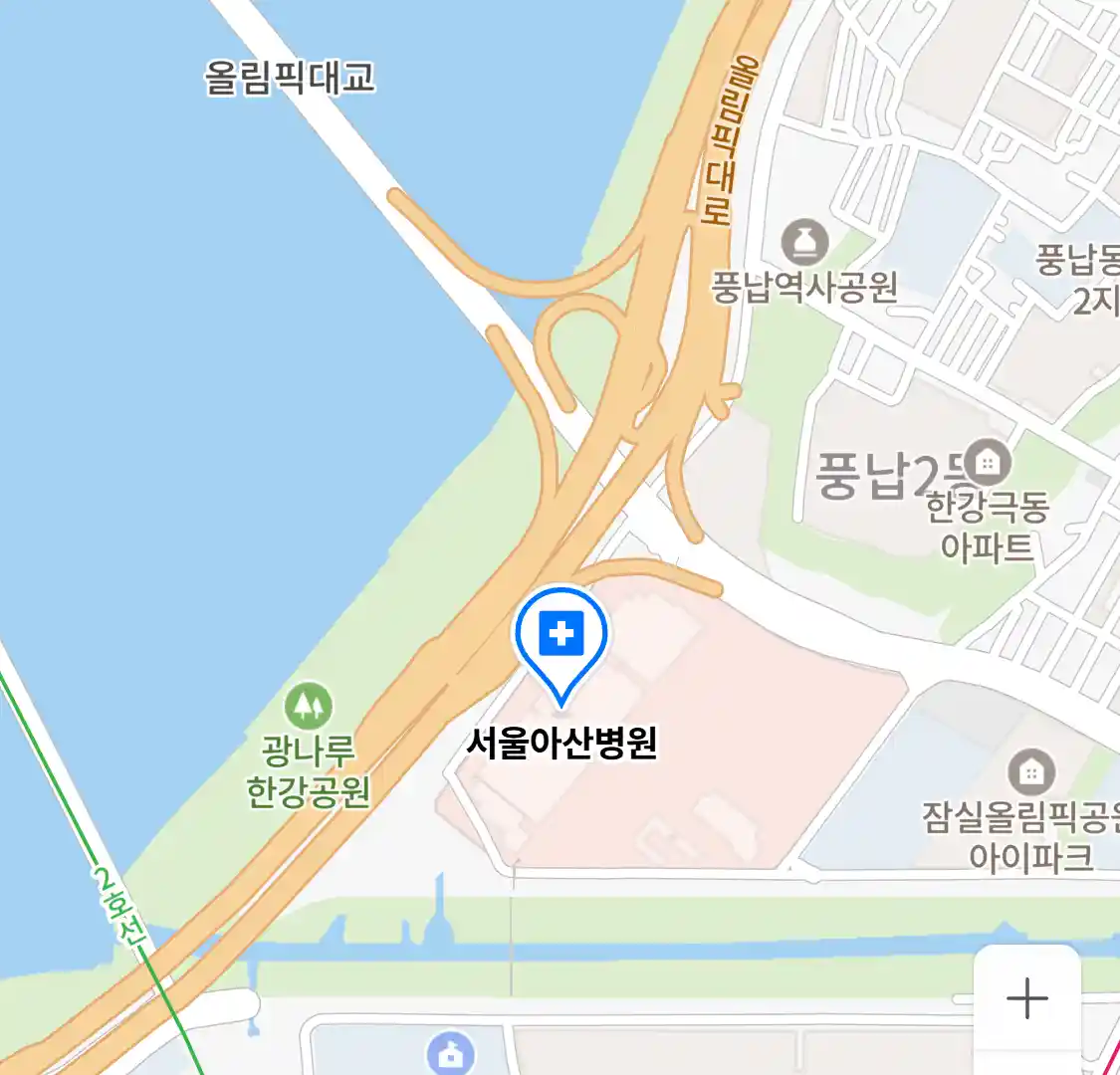Open the 광나루 한강공원 park marker
The height and width of the screenshot is (1075, 1120).
[x=309, y=706]
